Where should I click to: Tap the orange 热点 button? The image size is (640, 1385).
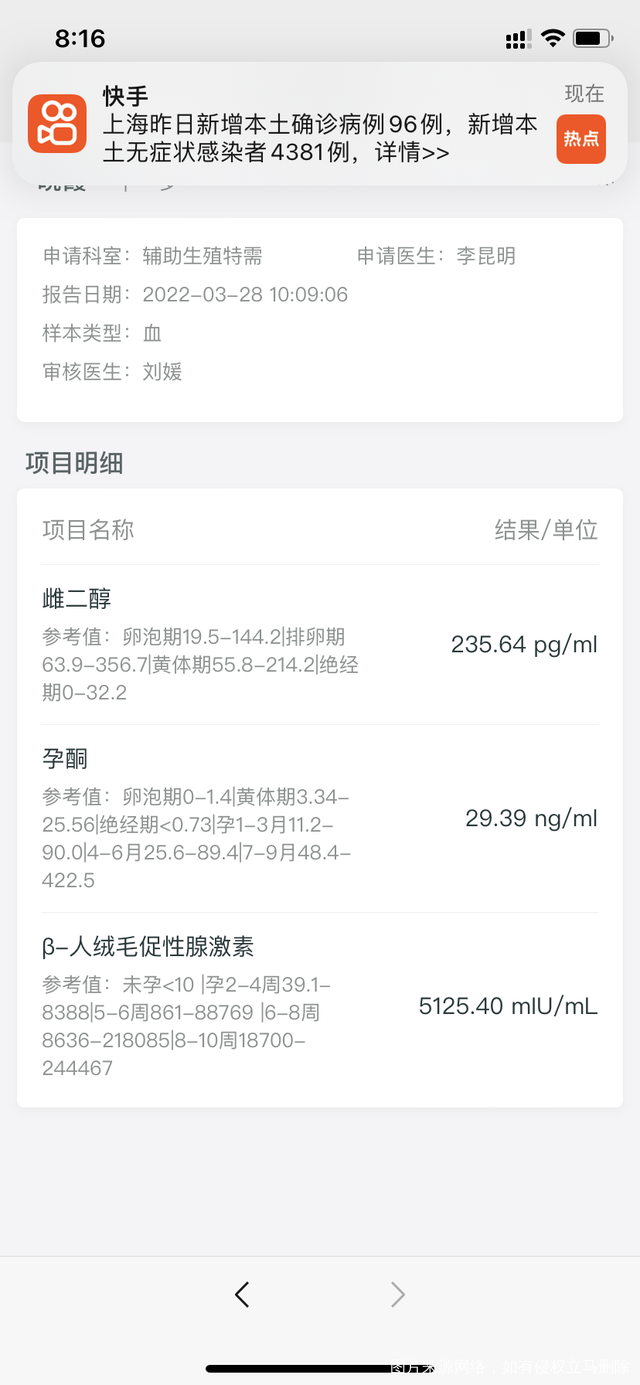click(x=581, y=139)
